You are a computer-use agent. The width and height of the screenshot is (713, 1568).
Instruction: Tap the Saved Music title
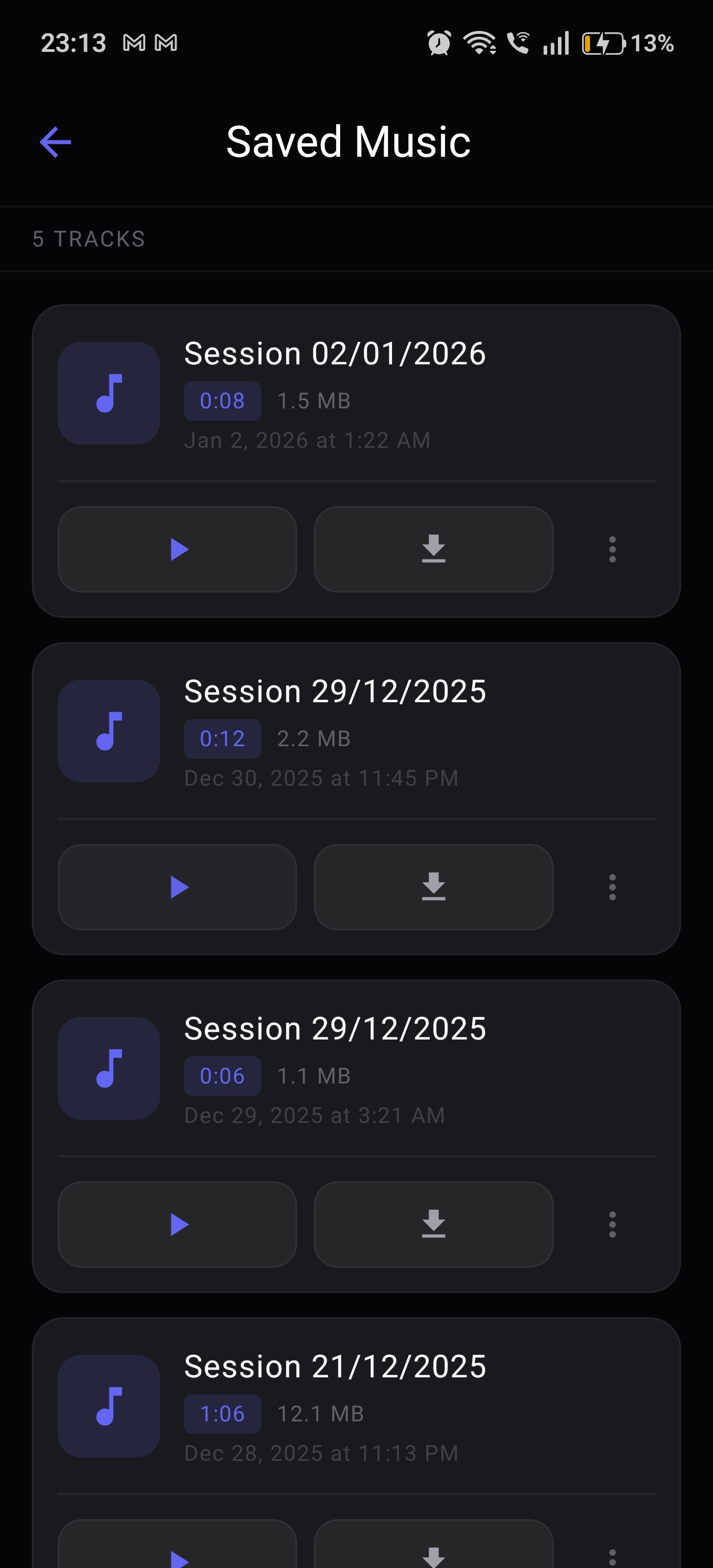[347, 140]
